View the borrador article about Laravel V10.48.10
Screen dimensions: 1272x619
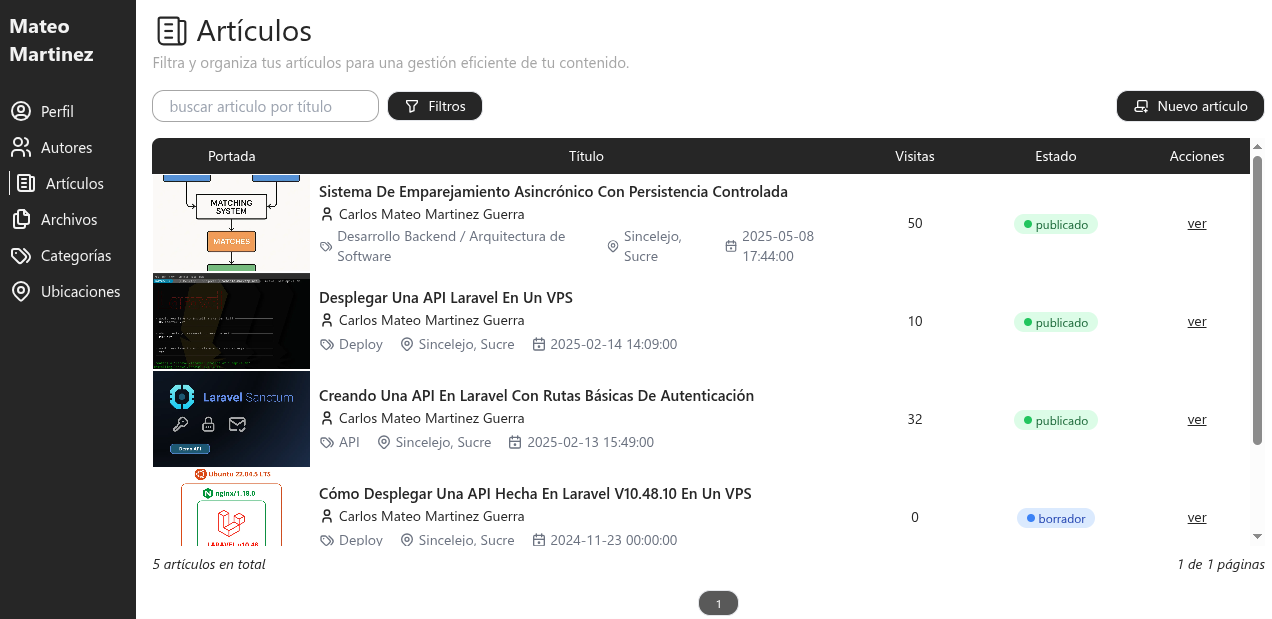coord(1197,518)
